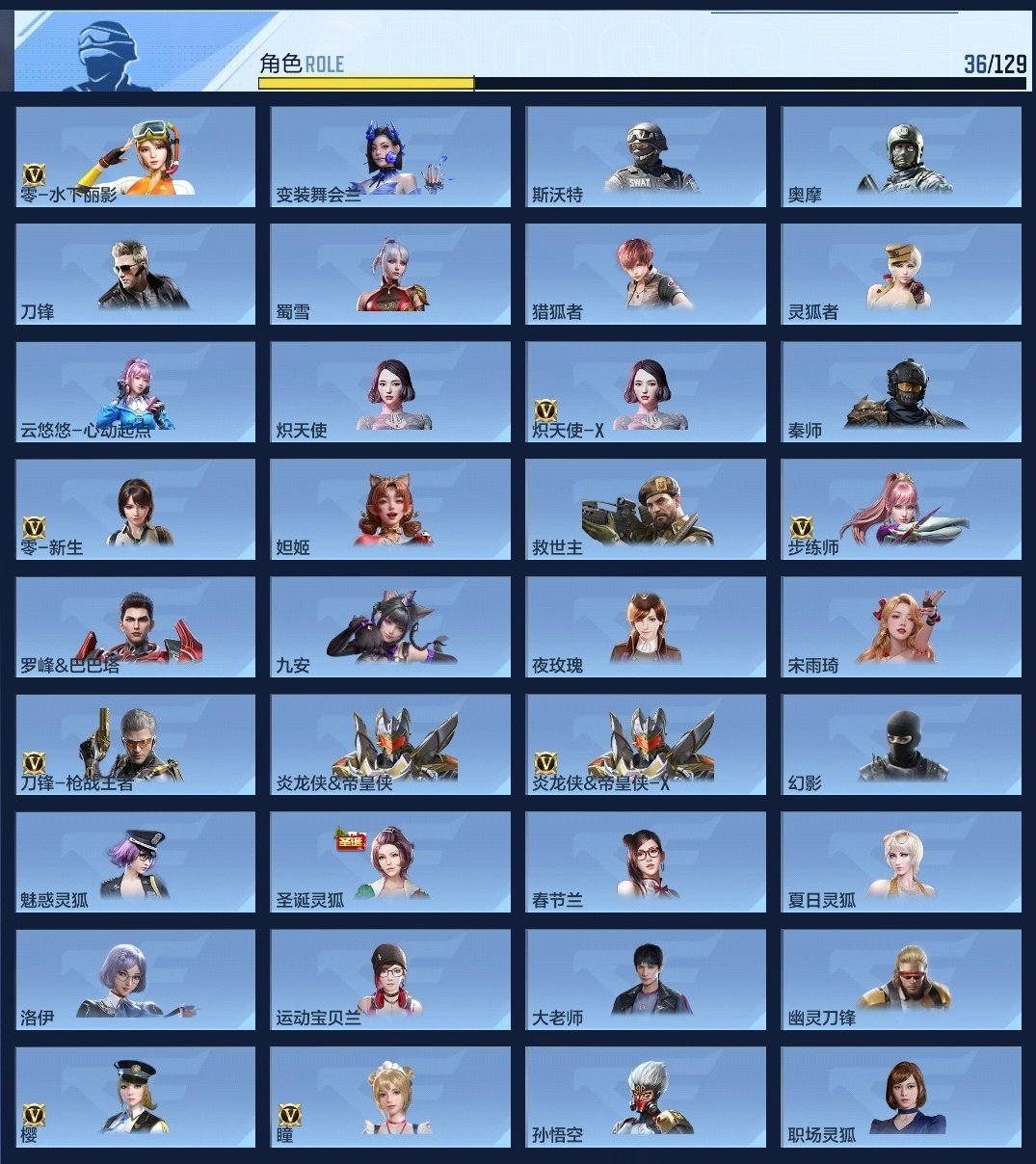This screenshot has width=1036, height=1164.
Task: Select the 孙悟空 role card
Action: click(x=645, y=1097)
